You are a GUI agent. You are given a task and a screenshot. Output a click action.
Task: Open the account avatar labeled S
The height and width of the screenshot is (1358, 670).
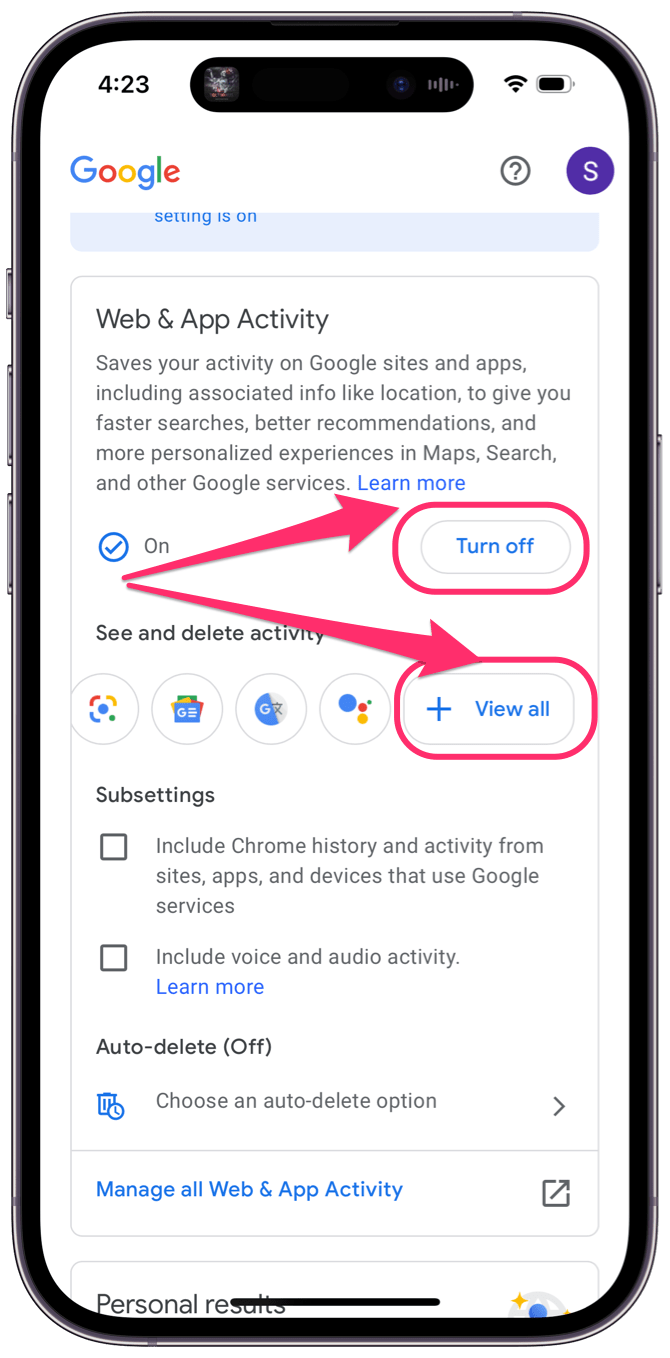(x=590, y=171)
